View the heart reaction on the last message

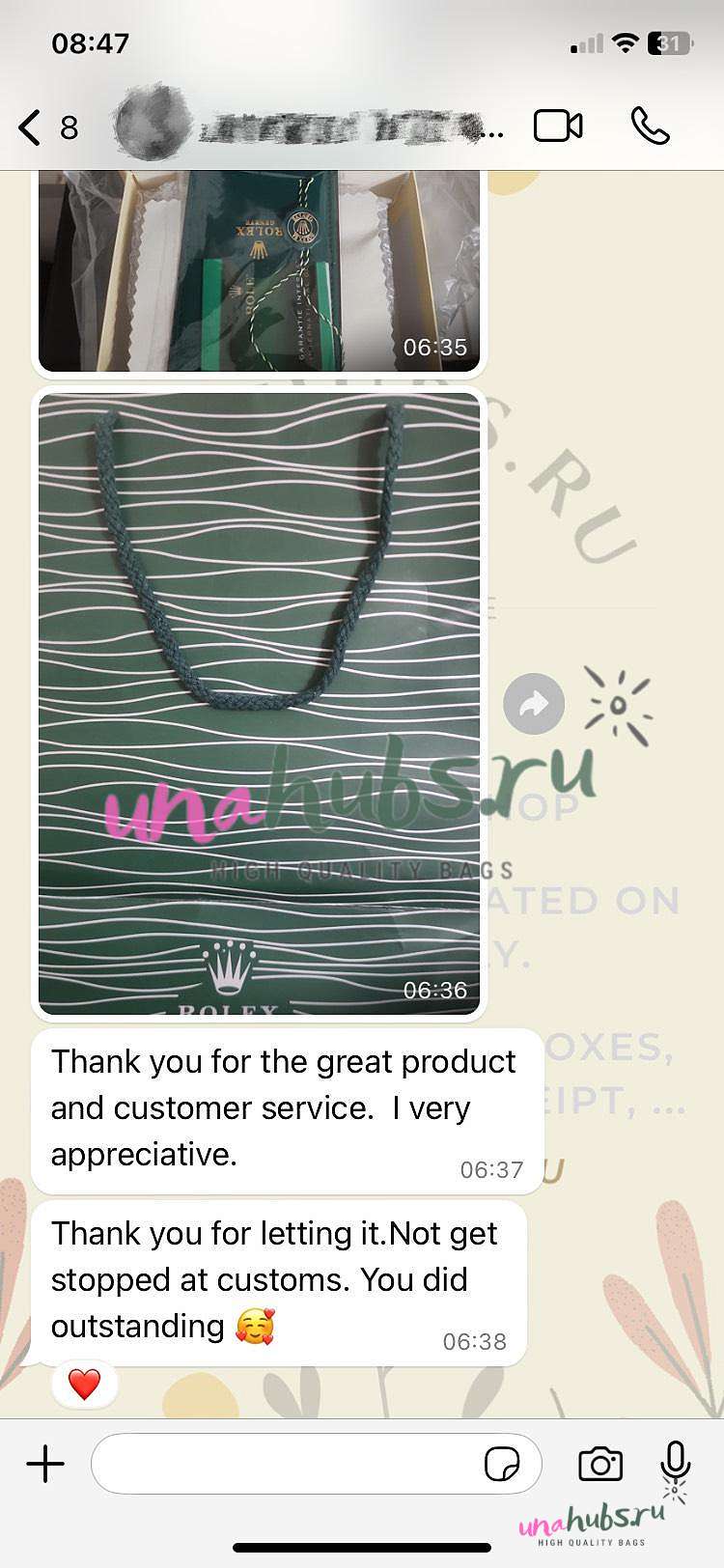point(84,1384)
